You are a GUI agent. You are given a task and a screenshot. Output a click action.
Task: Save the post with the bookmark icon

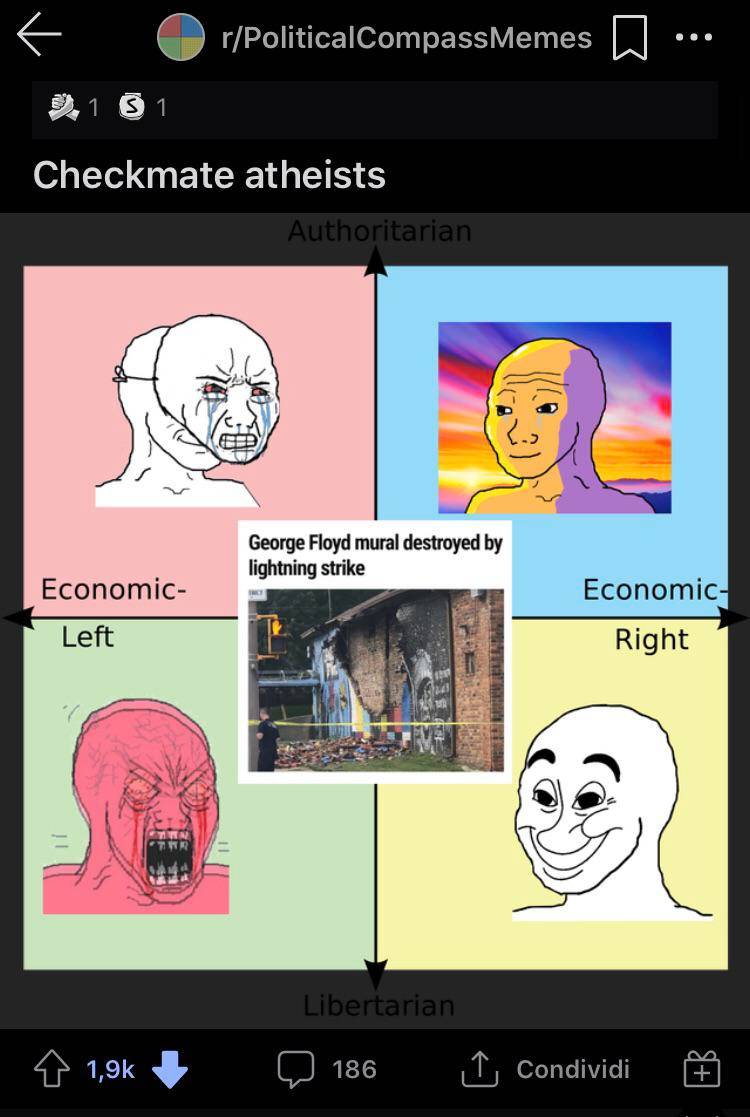629,39
